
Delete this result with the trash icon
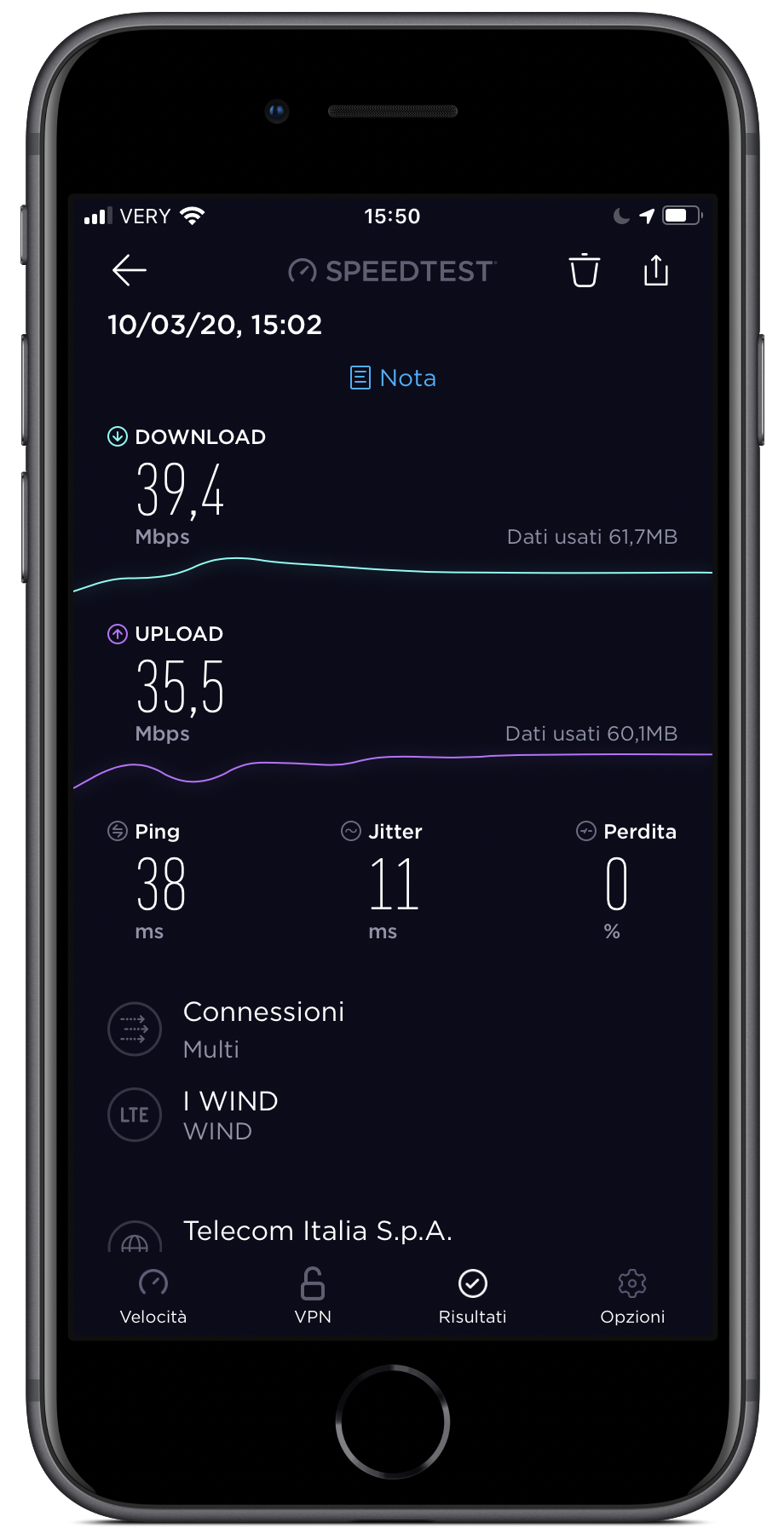coord(585,270)
